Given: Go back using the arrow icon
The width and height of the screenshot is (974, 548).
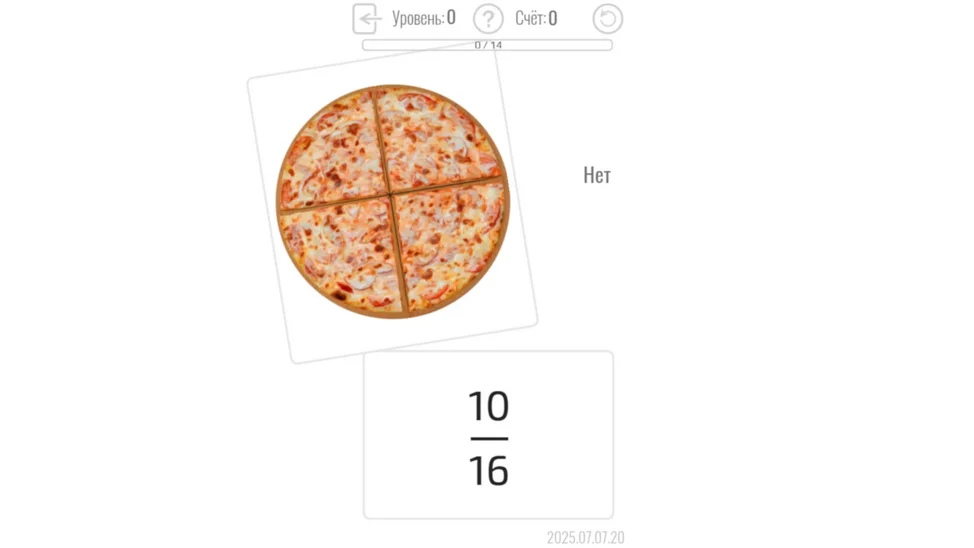Looking at the screenshot, I should coord(367,18).
